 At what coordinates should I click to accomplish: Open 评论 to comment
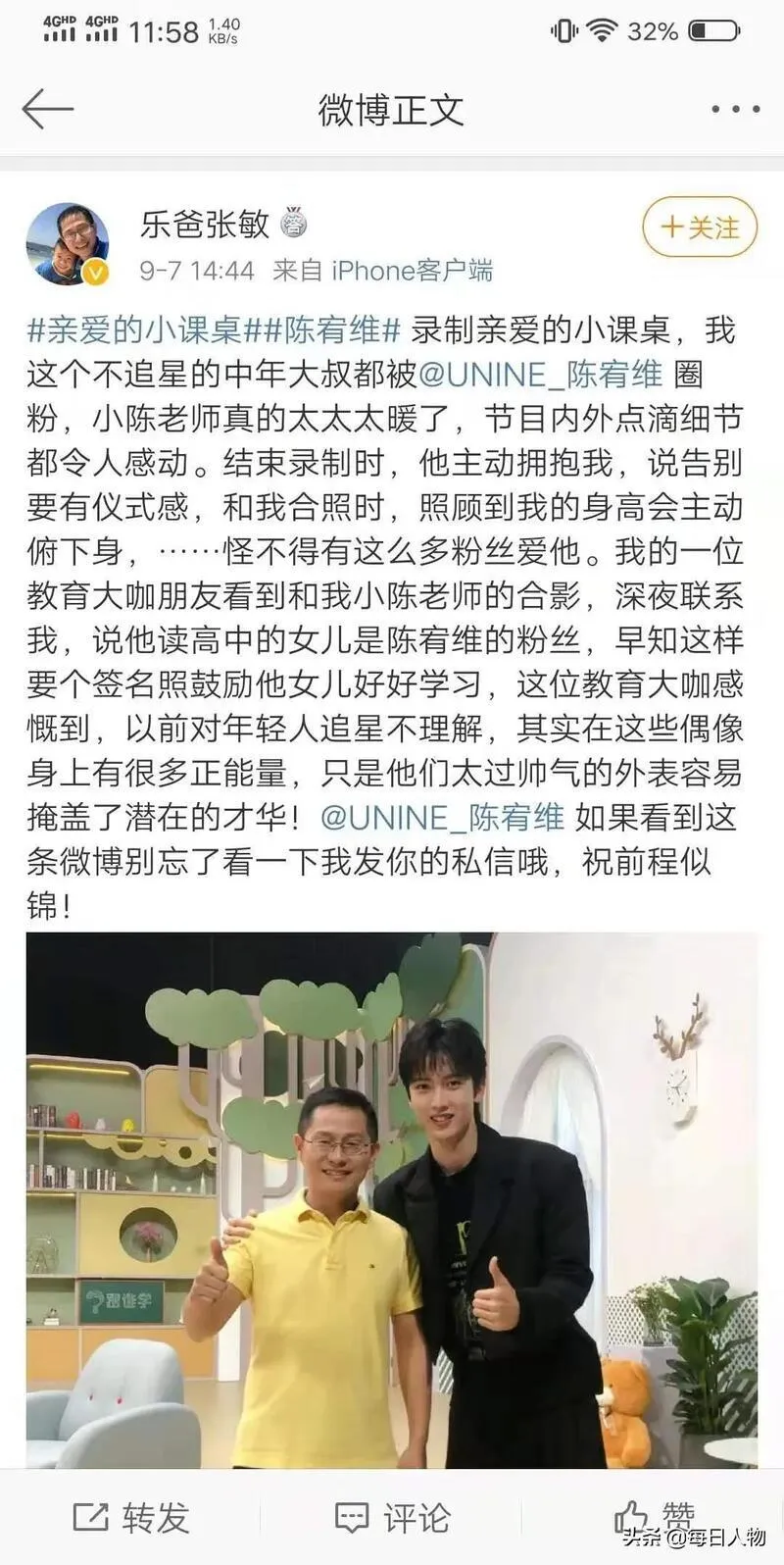point(392,1518)
